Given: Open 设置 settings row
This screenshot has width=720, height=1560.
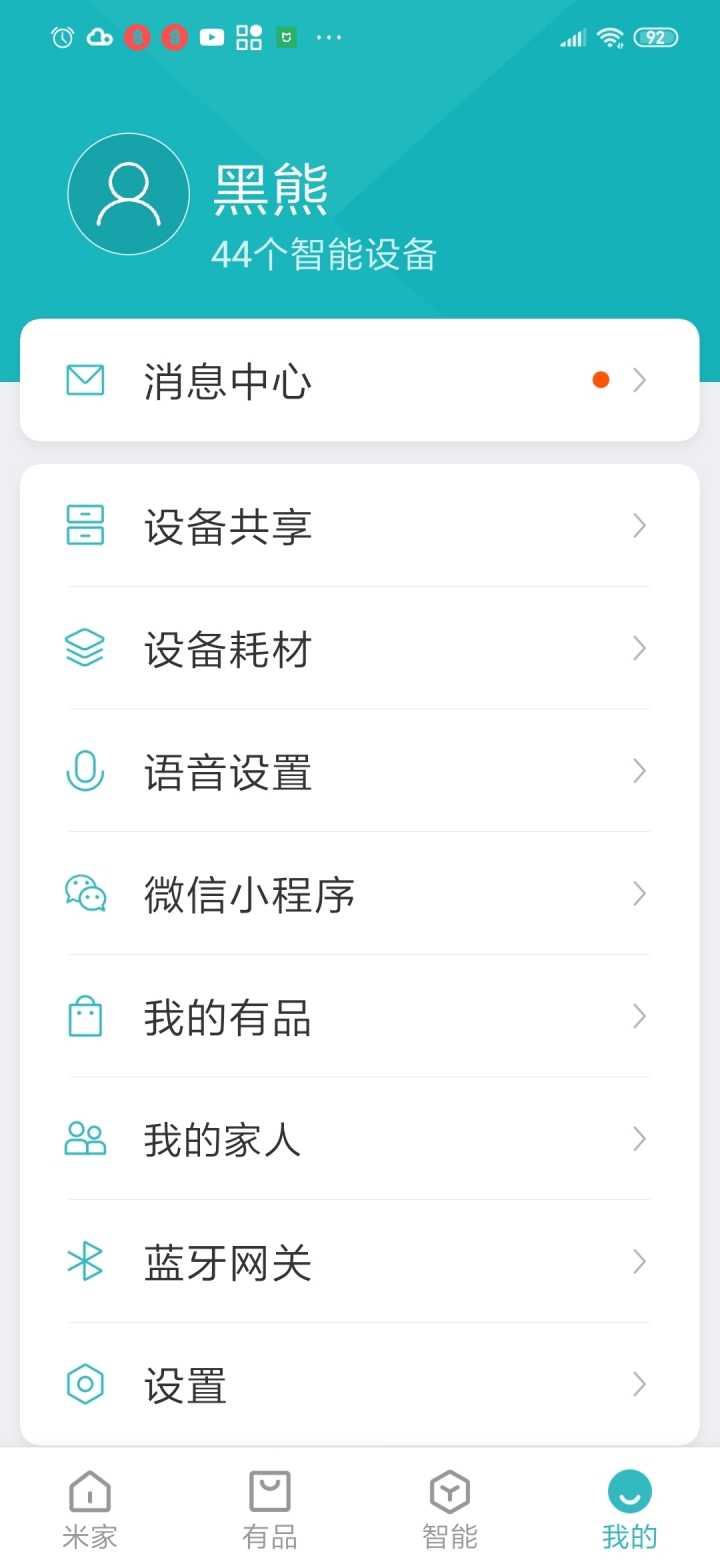Looking at the screenshot, I should point(360,1385).
